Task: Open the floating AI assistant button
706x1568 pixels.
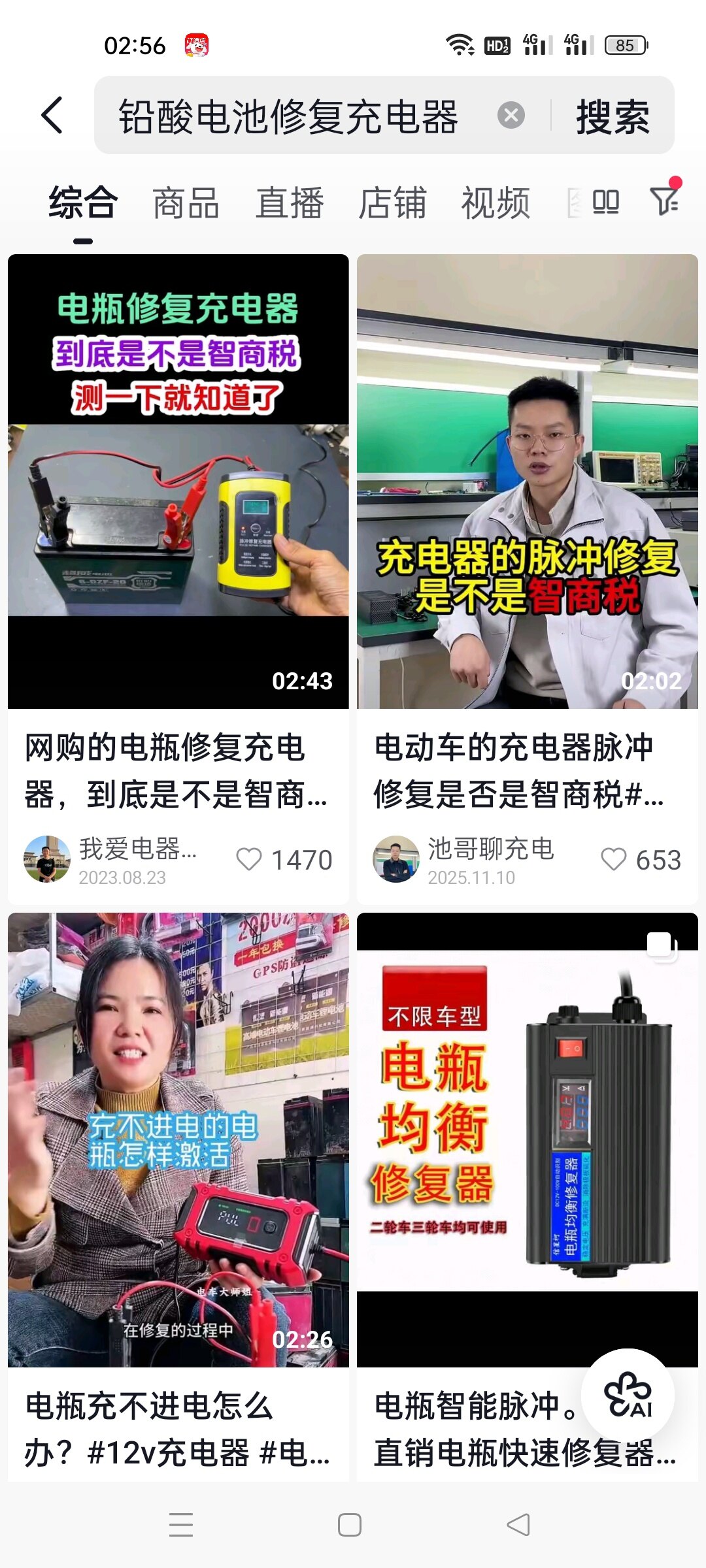Action: [628, 1396]
